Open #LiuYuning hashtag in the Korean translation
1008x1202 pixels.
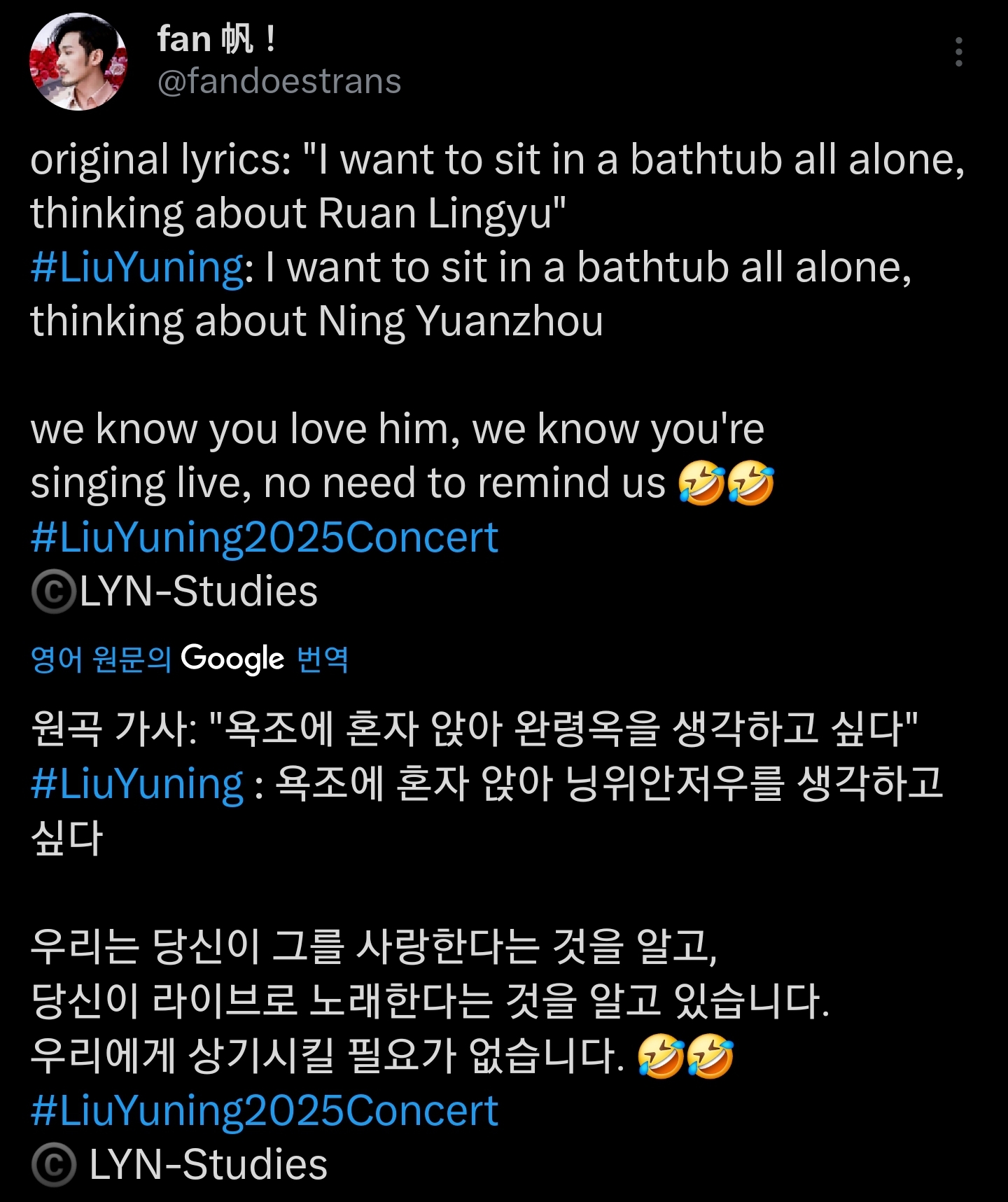coord(137,783)
